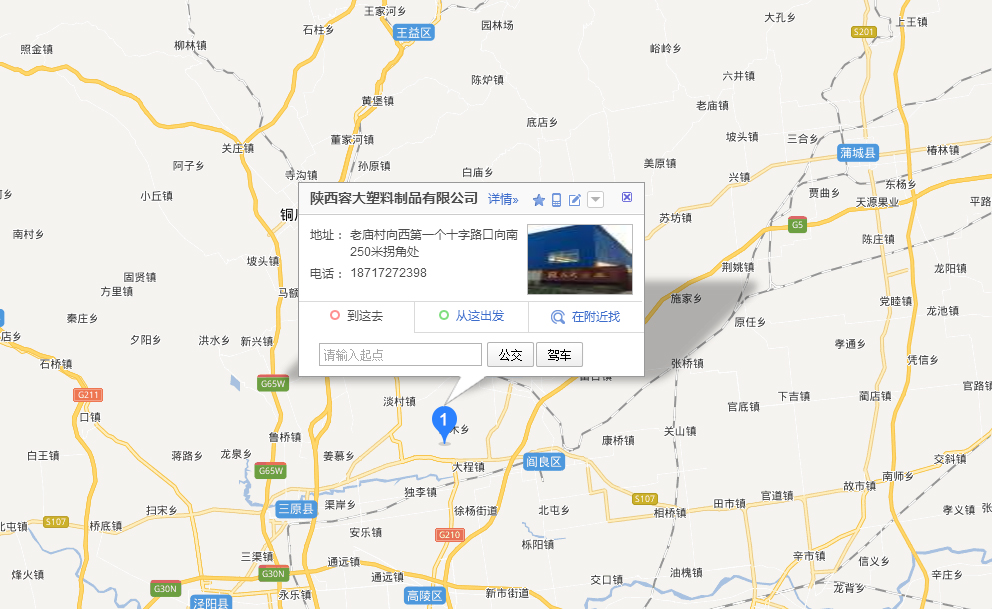Screen dimensions: 992x609
Task: Open 详情 link for the company
Action: point(503,199)
